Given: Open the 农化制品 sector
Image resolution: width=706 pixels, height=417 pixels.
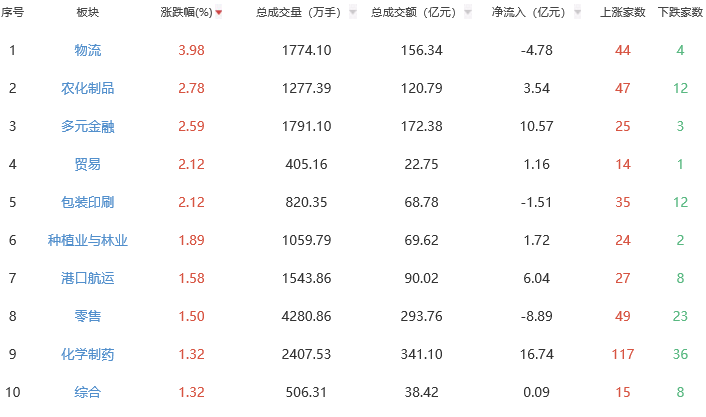Looking at the screenshot, I should (x=88, y=88).
